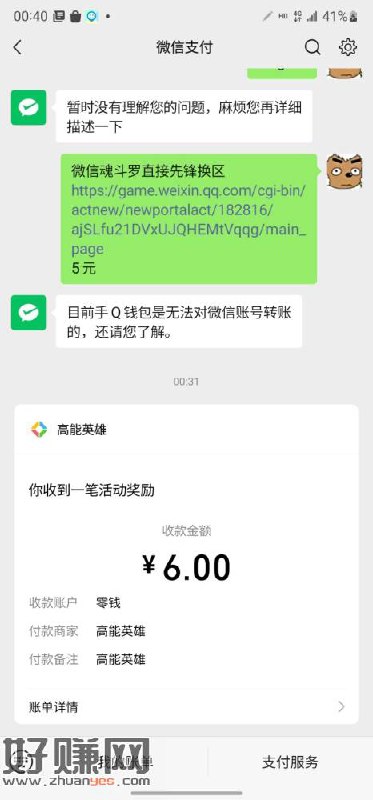
Task: Open search in WeChat Pay chat
Action: [x=312, y=47]
